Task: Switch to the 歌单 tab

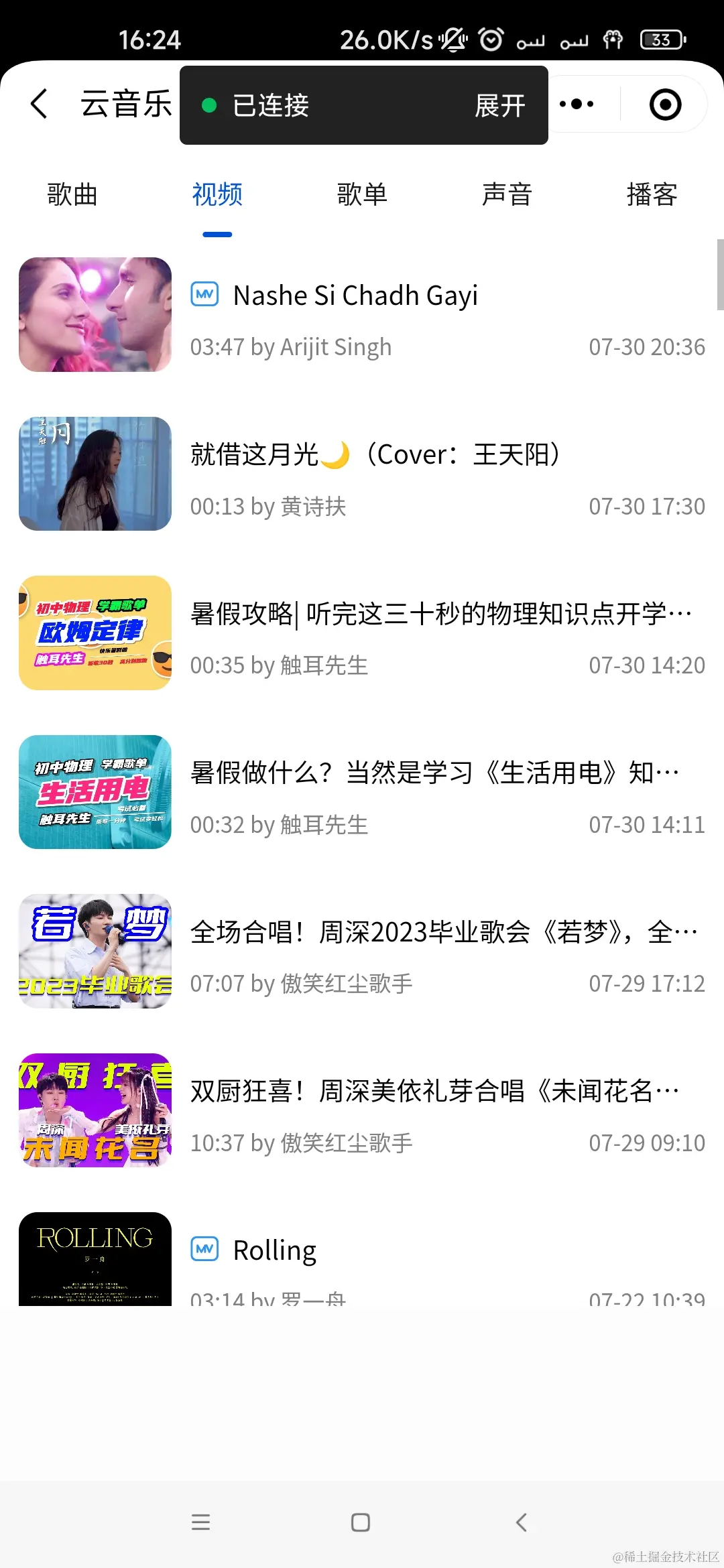Action: tap(362, 194)
